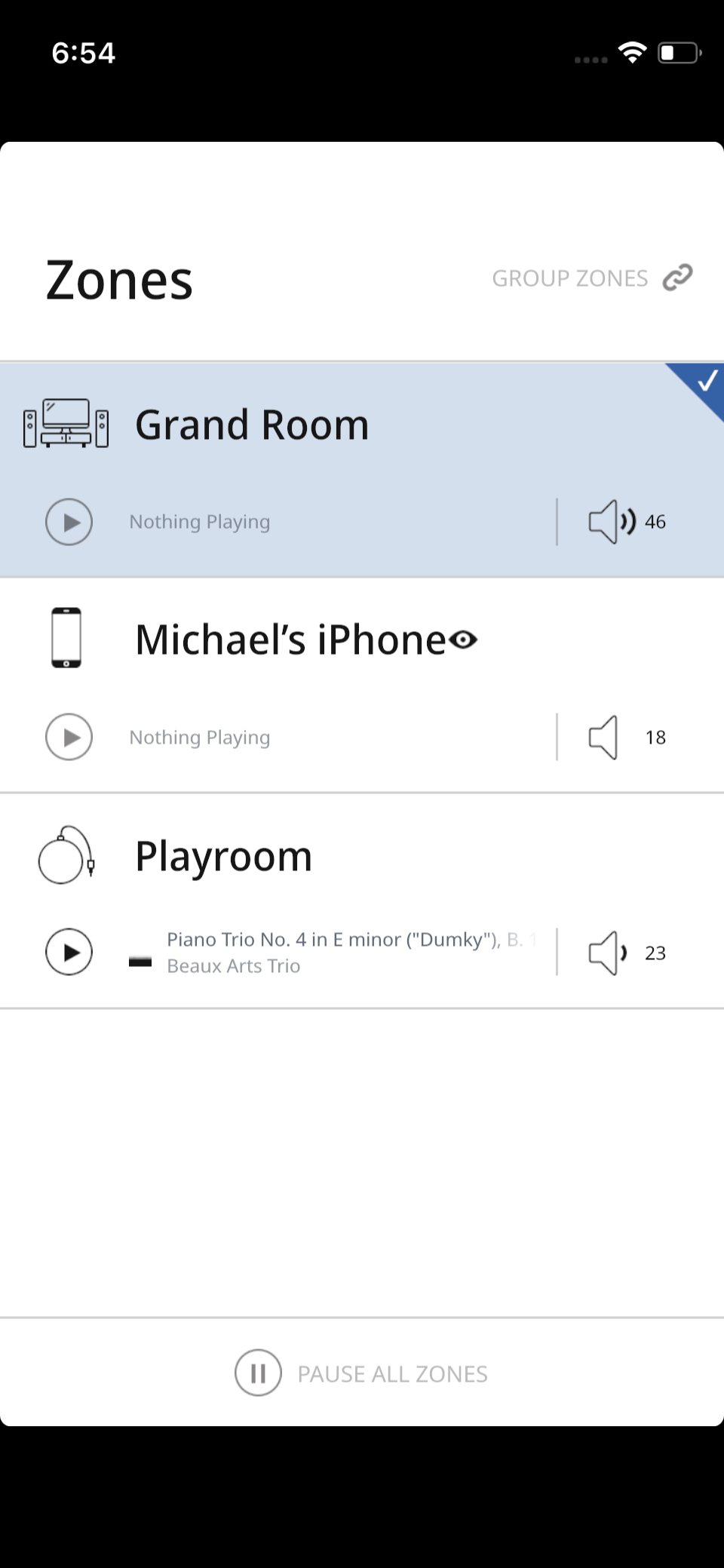724x1568 pixels.
Task: Resume the Piano Trio track in Playroom
Action: click(x=69, y=953)
